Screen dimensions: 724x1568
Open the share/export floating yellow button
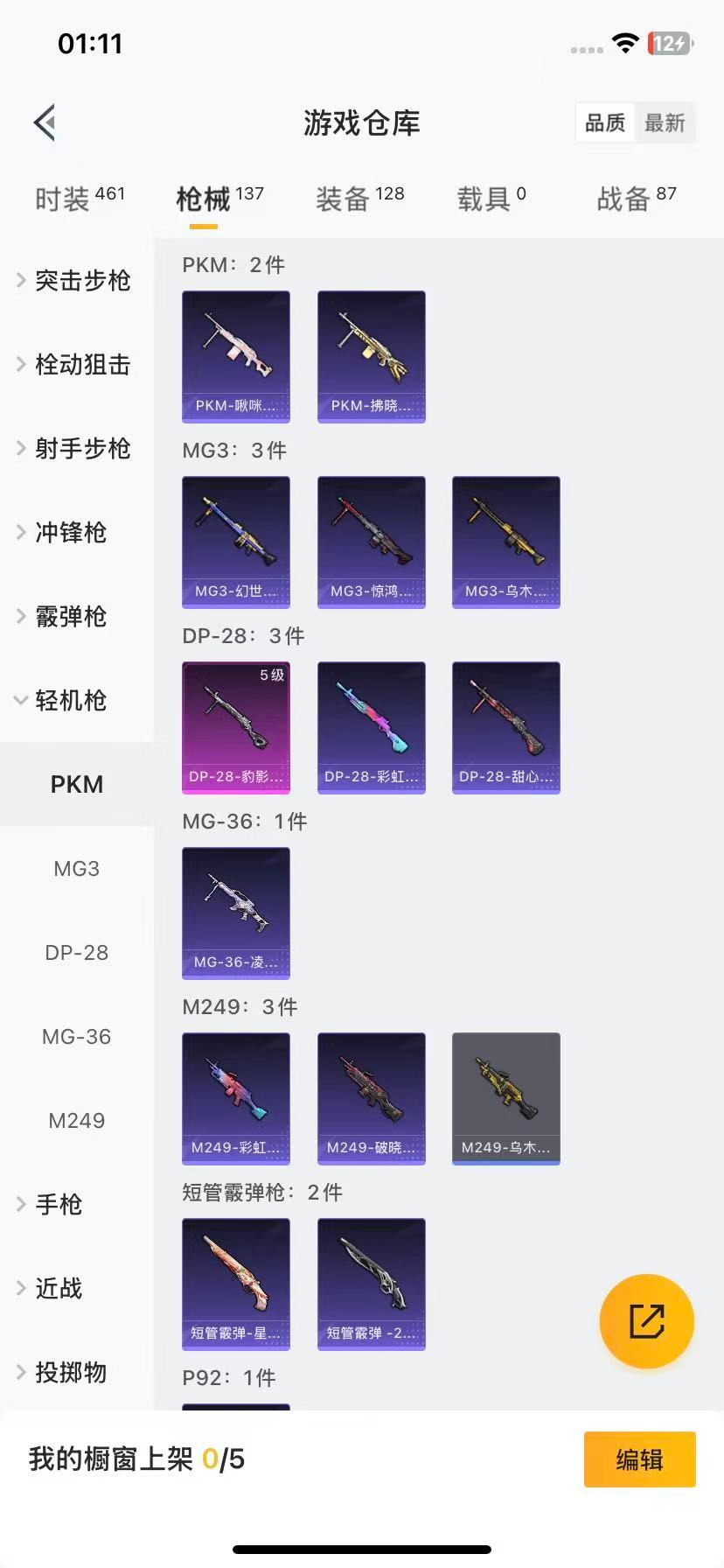[x=646, y=1321]
